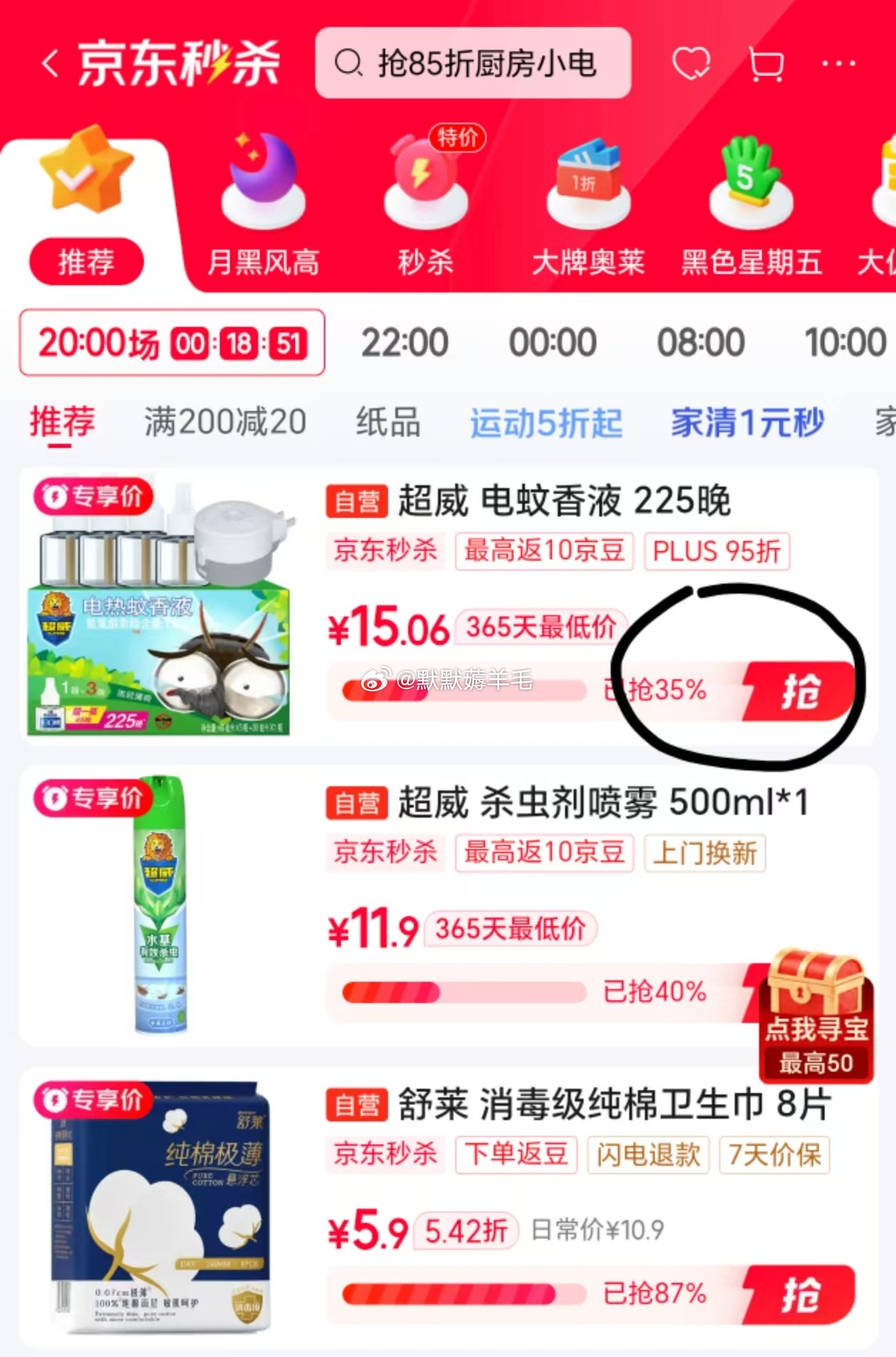Screen dimensions: 896x1357
Task: Switch to the 月黑风高 channel
Action: click(x=263, y=207)
